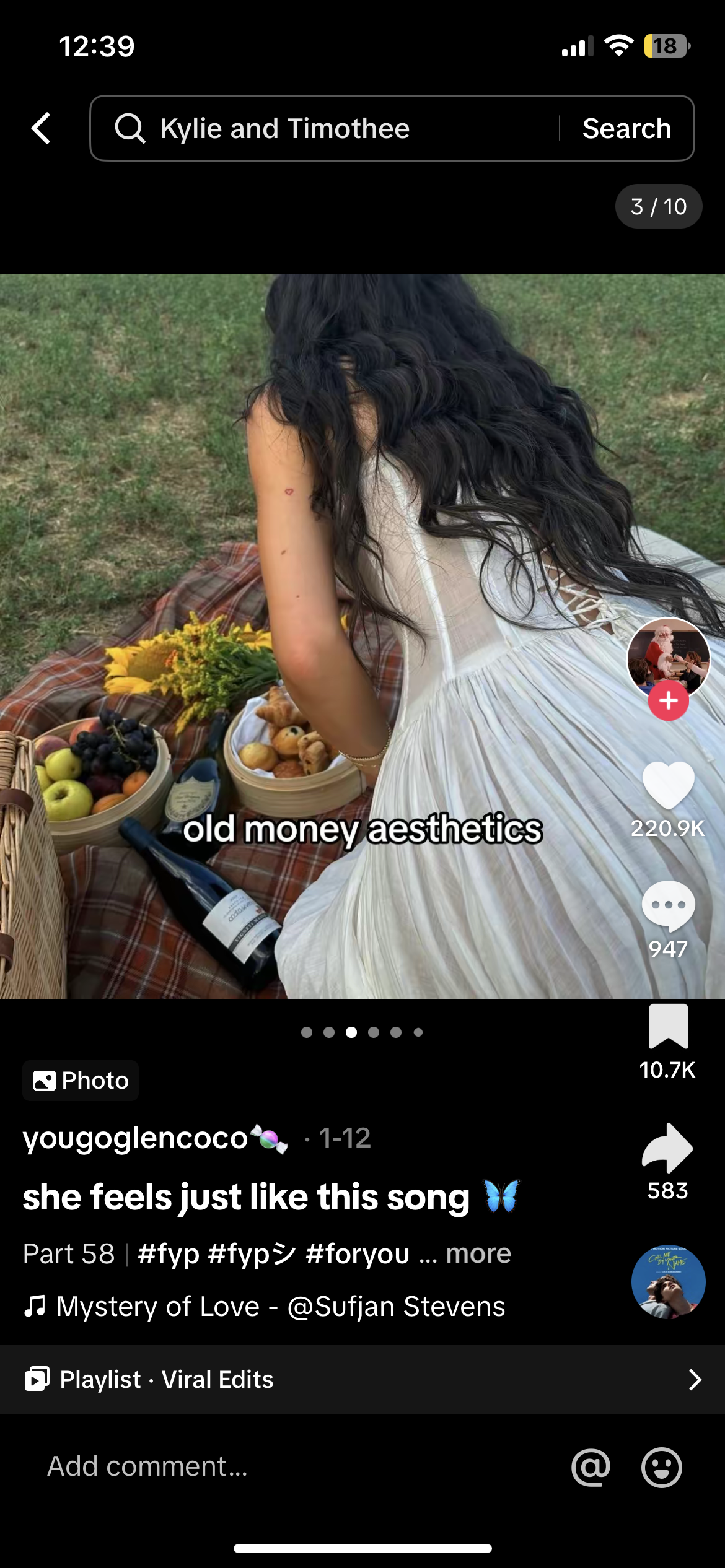Open yougoglencoco's profile from username
The height and width of the screenshot is (1568, 725).
point(135,1138)
